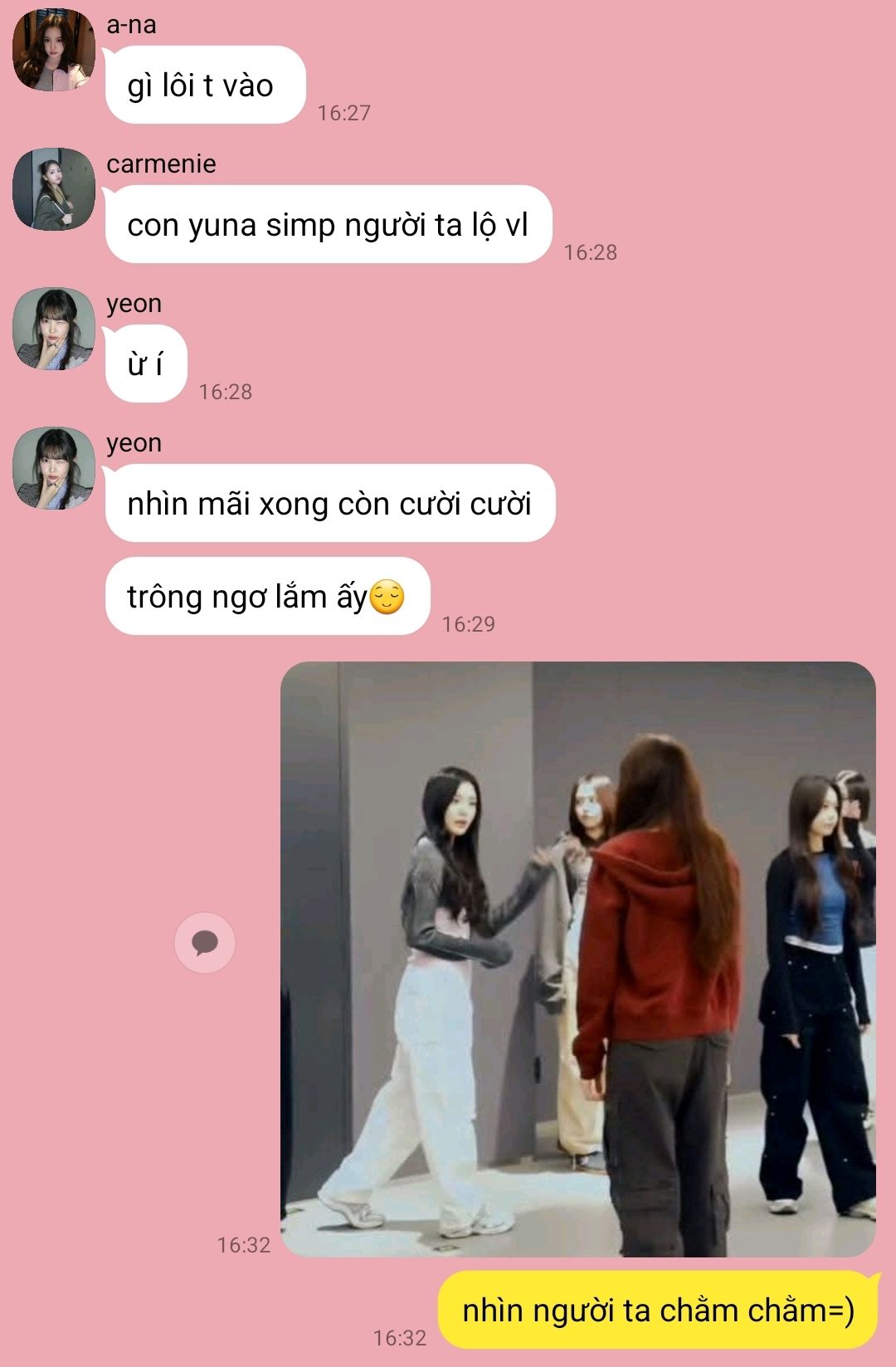View yeon's avatar beside the "ừ í" message
The width and height of the screenshot is (896, 1367).
pyautogui.click(x=54, y=329)
